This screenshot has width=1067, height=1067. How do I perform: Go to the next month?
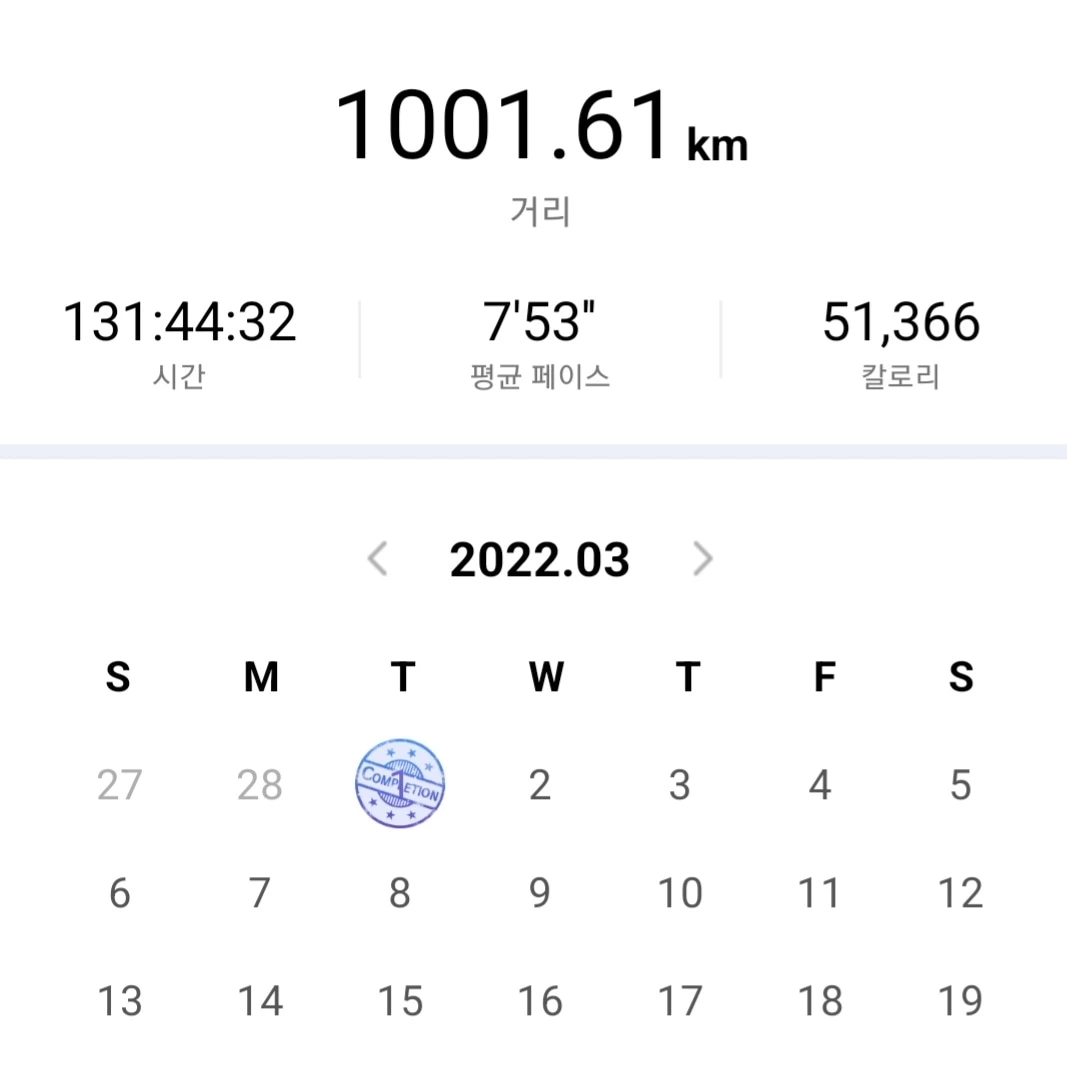point(703,559)
